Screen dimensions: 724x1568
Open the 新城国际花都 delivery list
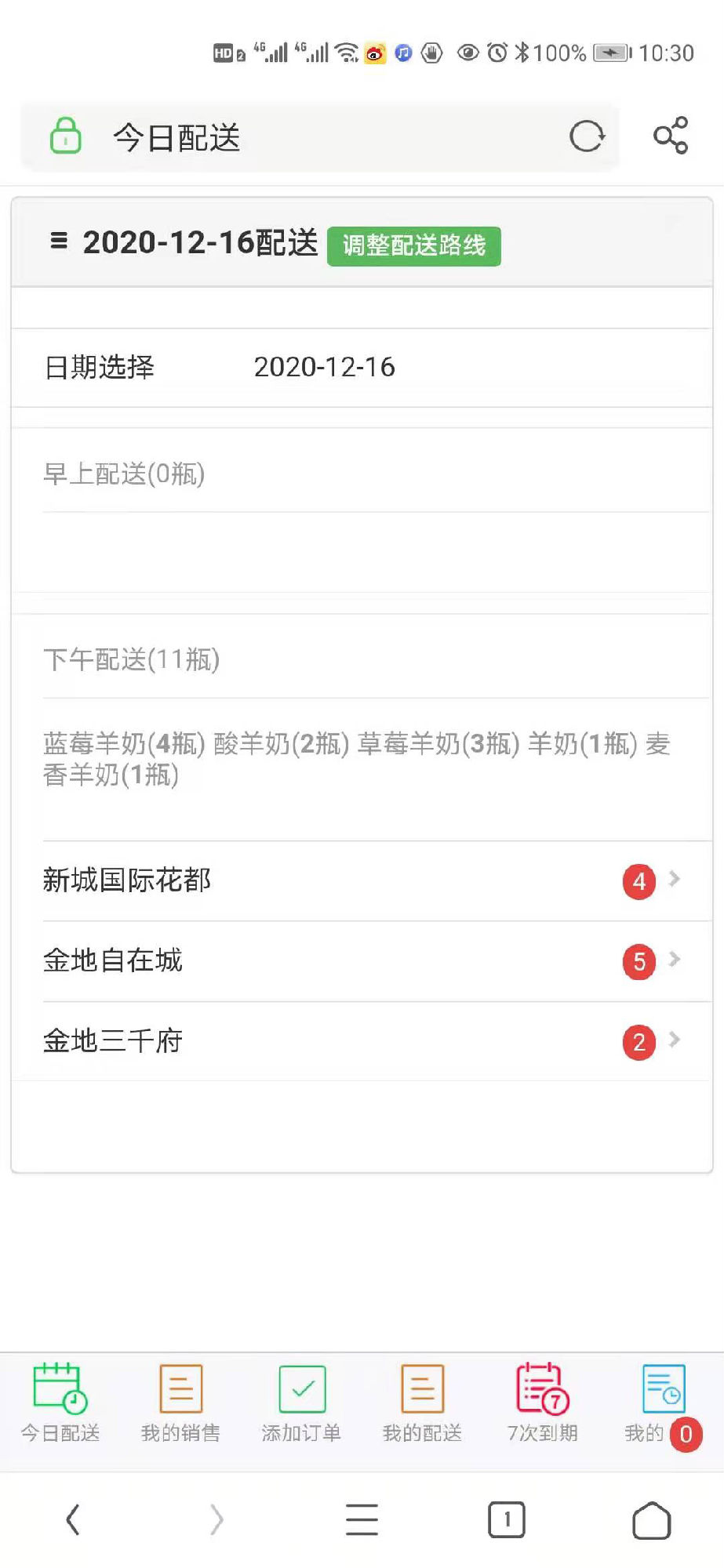pos(362,880)
